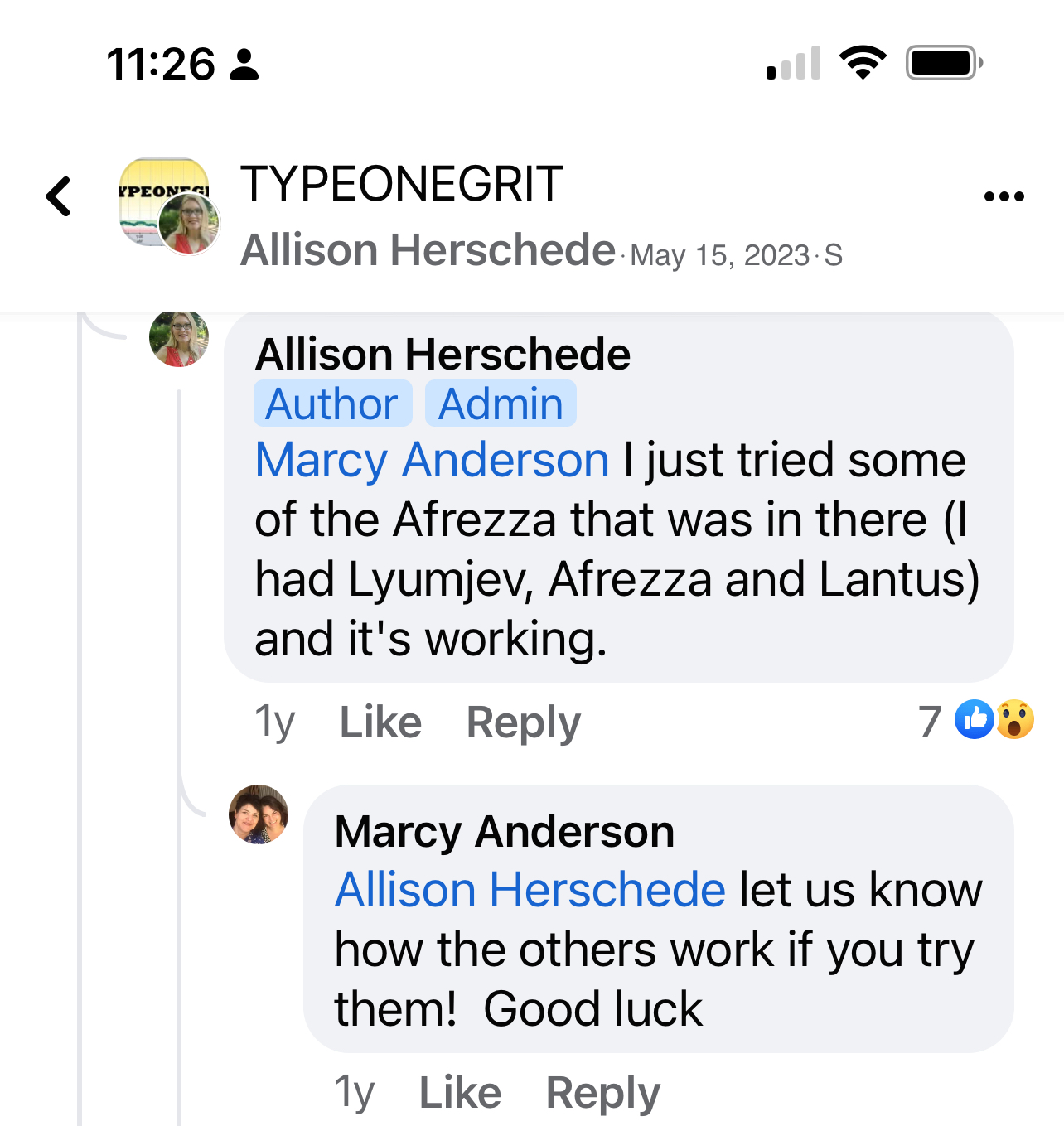Open the Marcy Anderson mention in Allison's comment
The height and width of the screenshot is (1126, 1064).
tap(432, 460)
